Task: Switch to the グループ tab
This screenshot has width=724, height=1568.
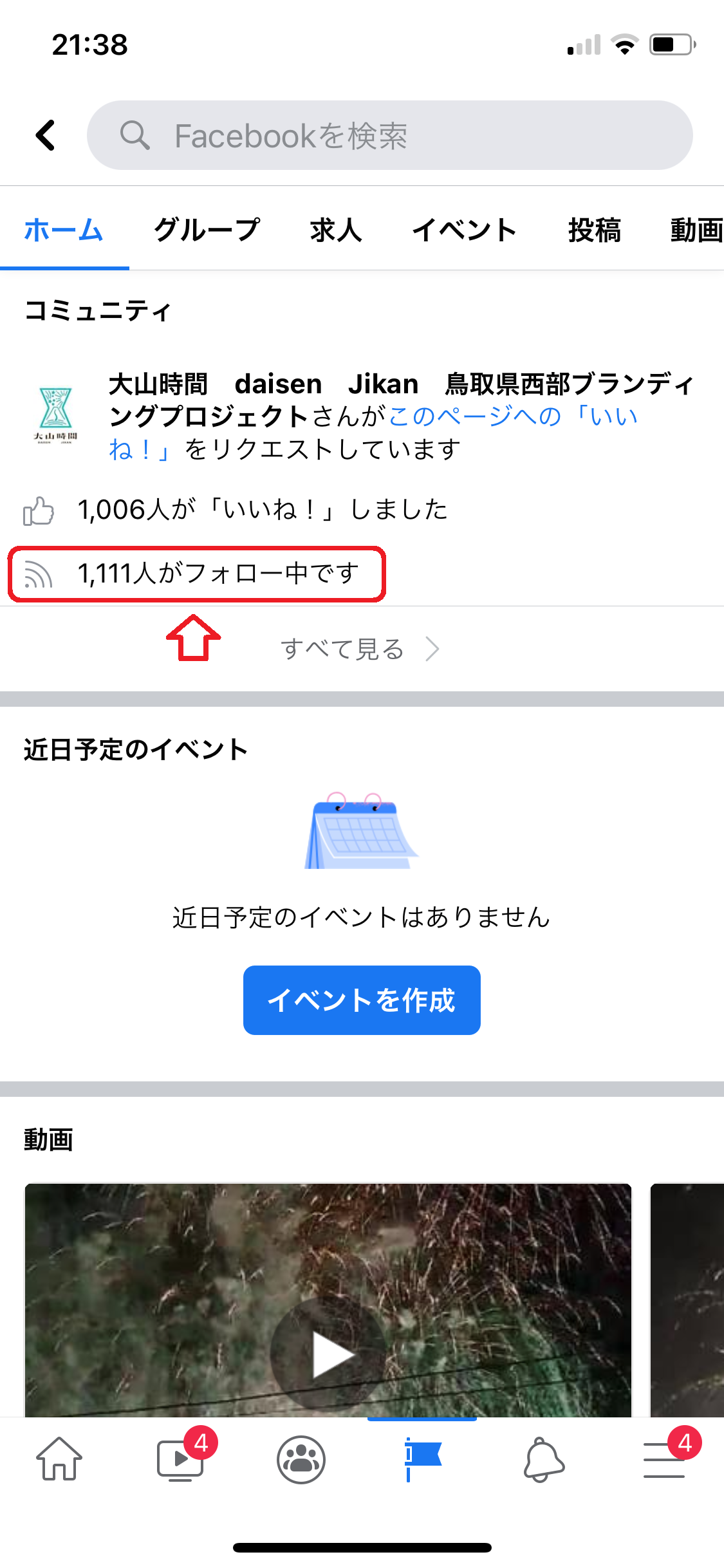Action: tap(207, 230)
